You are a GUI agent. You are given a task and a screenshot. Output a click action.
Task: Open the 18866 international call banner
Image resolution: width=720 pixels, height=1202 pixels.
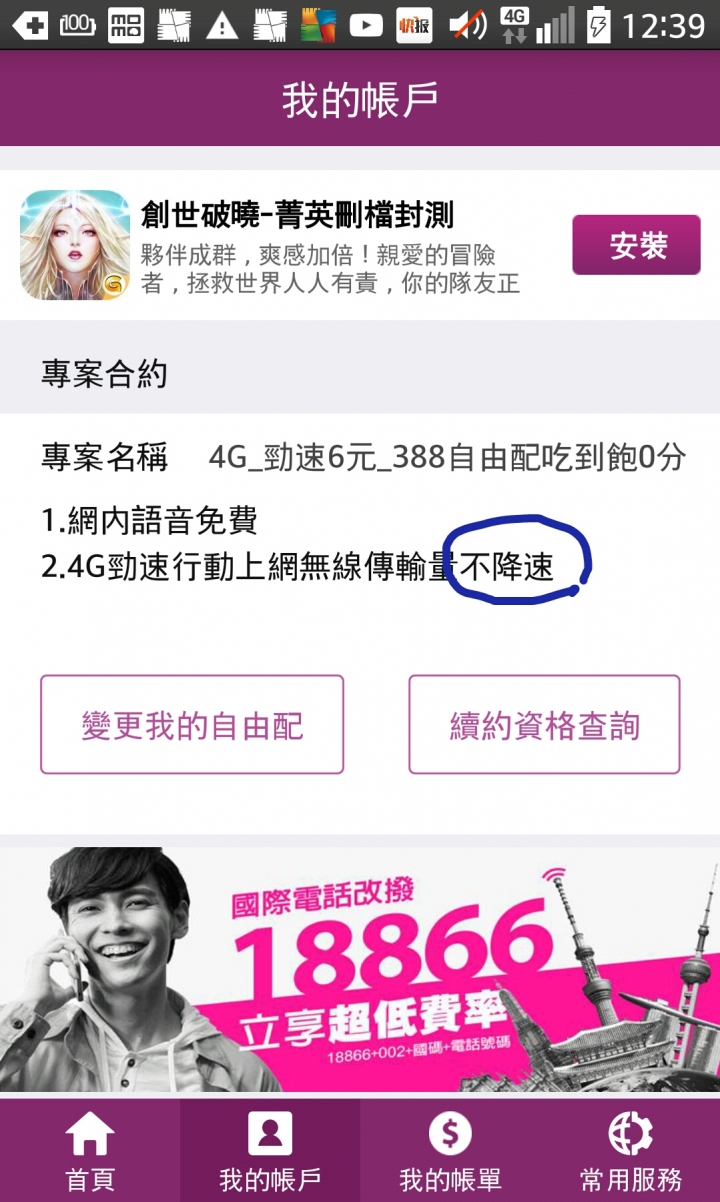coord(360,970)
